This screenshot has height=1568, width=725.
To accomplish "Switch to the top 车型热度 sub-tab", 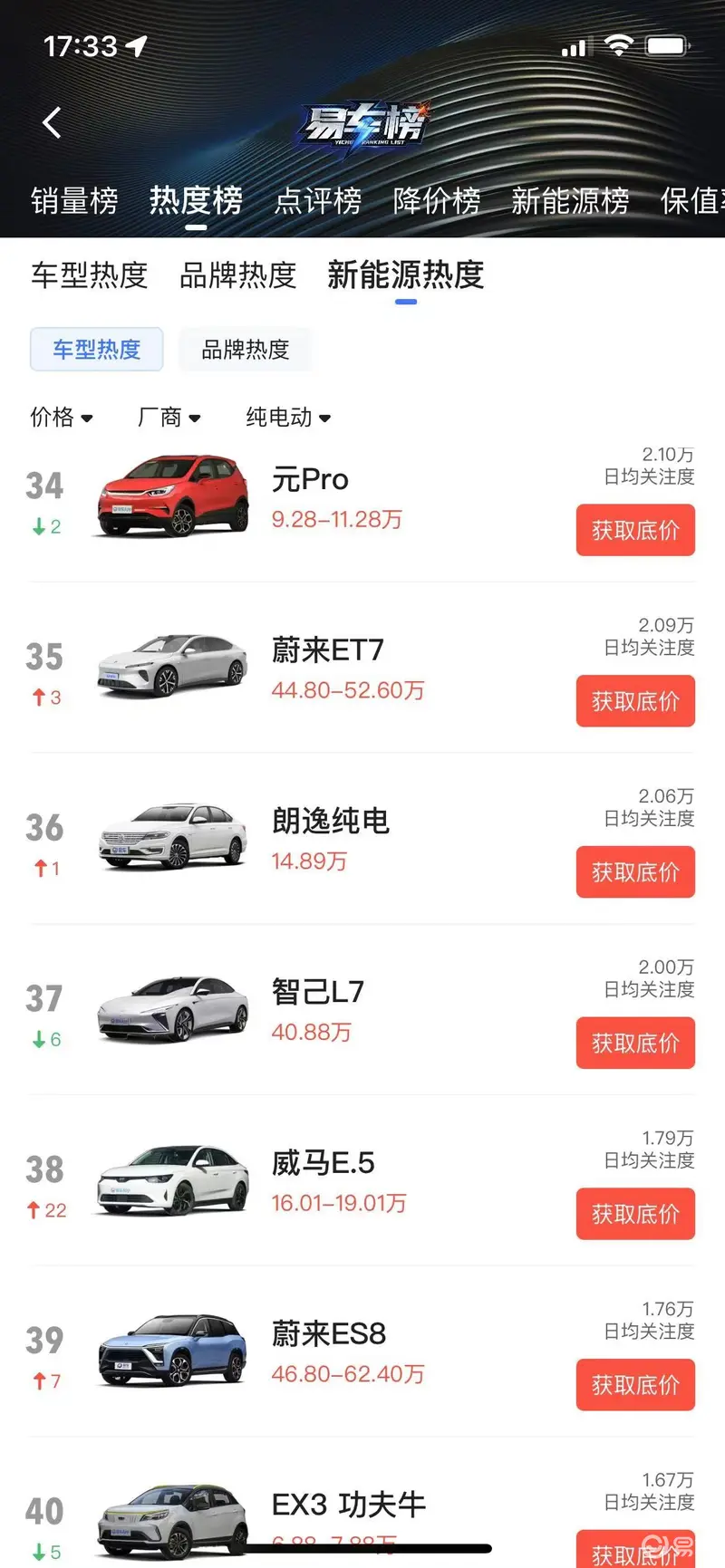I will 89,274.
